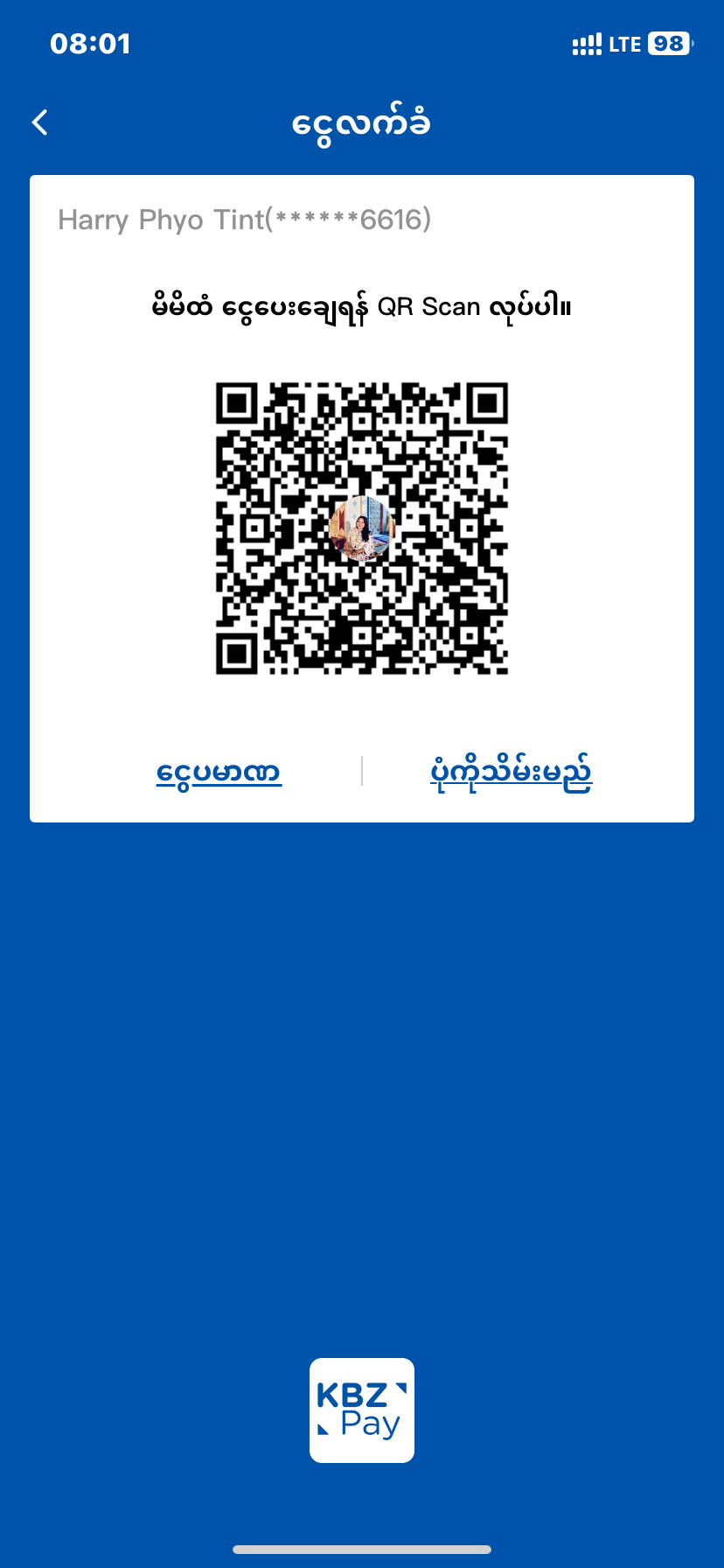Save the QR image via ပုံကိုသိမ်းမည်
The height and width of the screenshot is (1568, 724).
click(511, 772)
